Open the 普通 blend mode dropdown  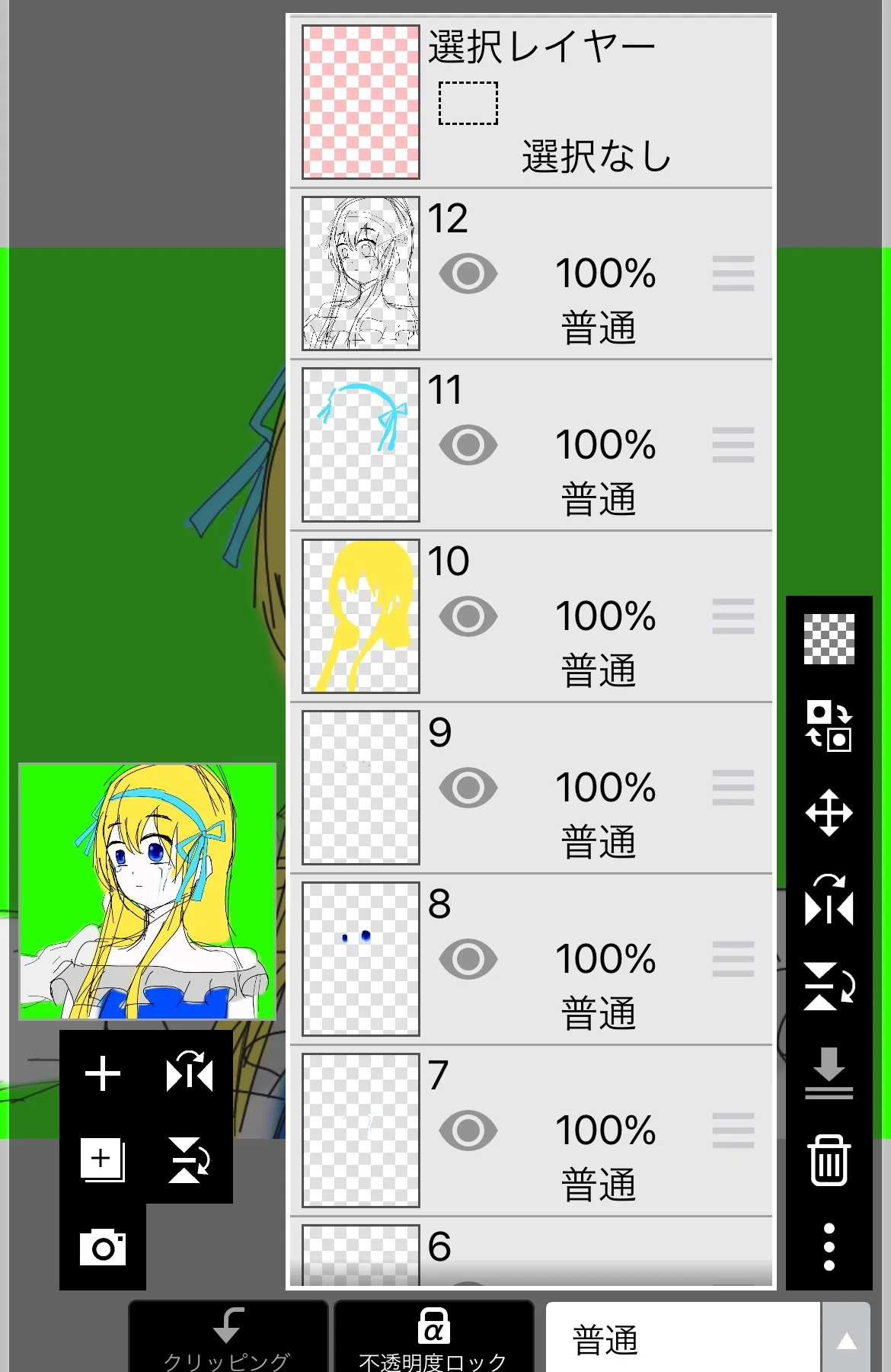(707, 1340)
